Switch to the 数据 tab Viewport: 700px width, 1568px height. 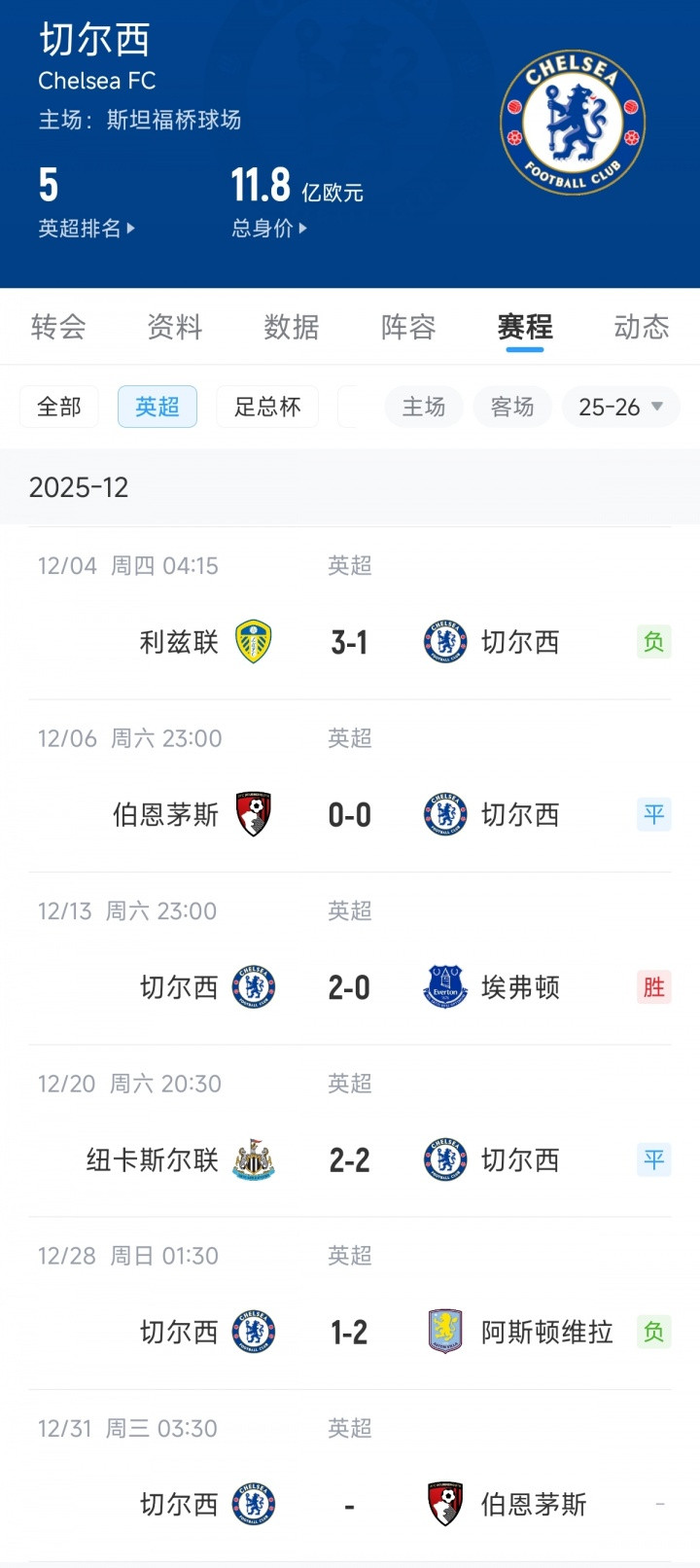[x=292, y=328]
